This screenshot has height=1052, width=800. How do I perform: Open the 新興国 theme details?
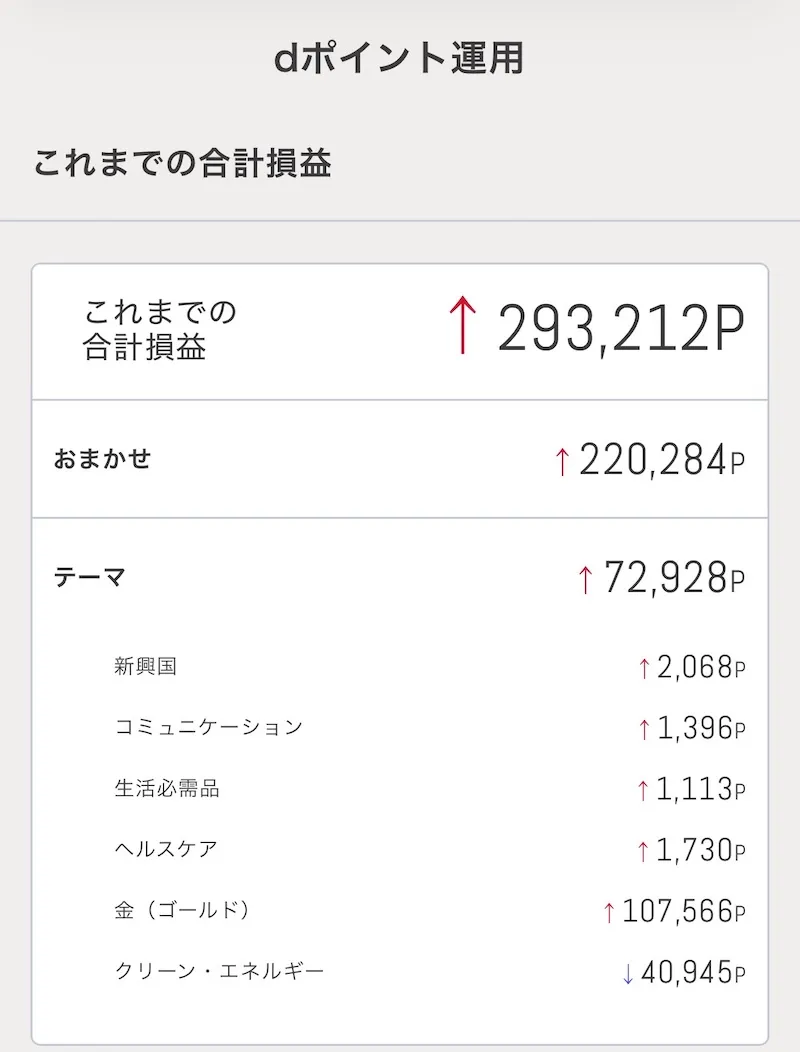[145, 667]
